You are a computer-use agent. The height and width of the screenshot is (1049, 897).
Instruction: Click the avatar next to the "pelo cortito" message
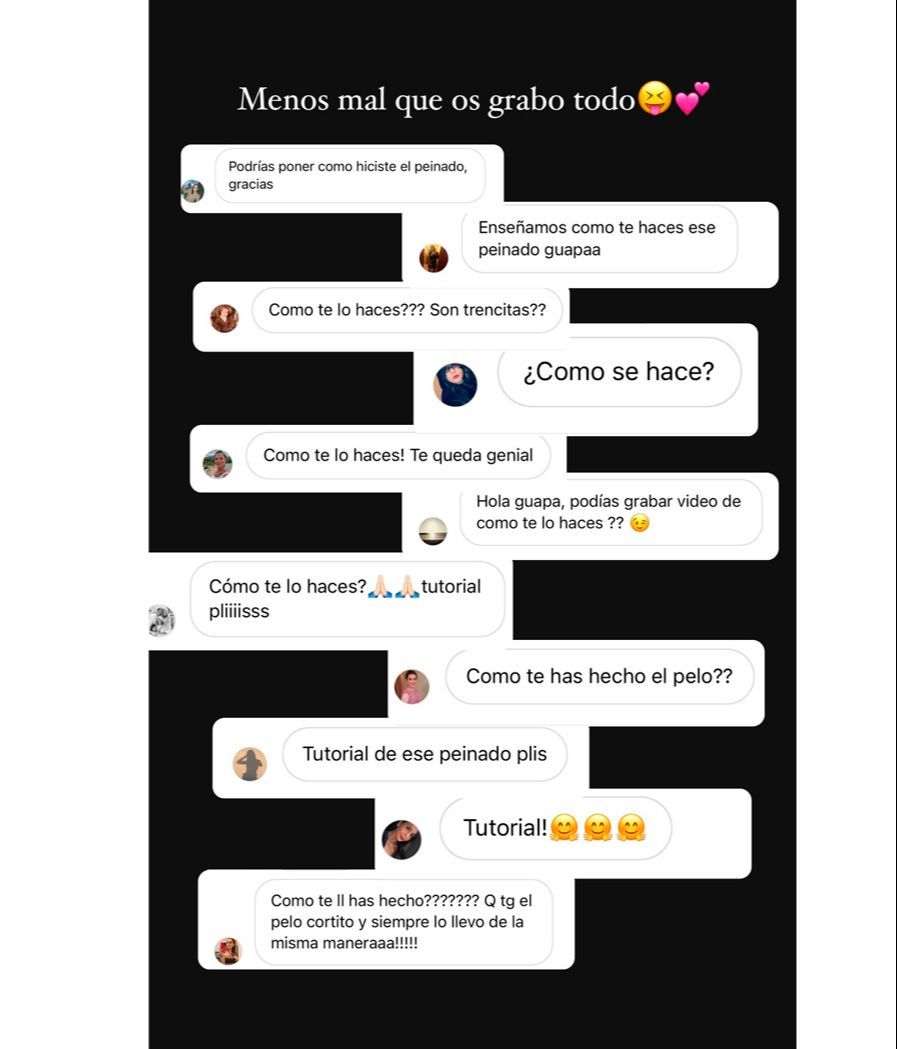coord(227,945)
